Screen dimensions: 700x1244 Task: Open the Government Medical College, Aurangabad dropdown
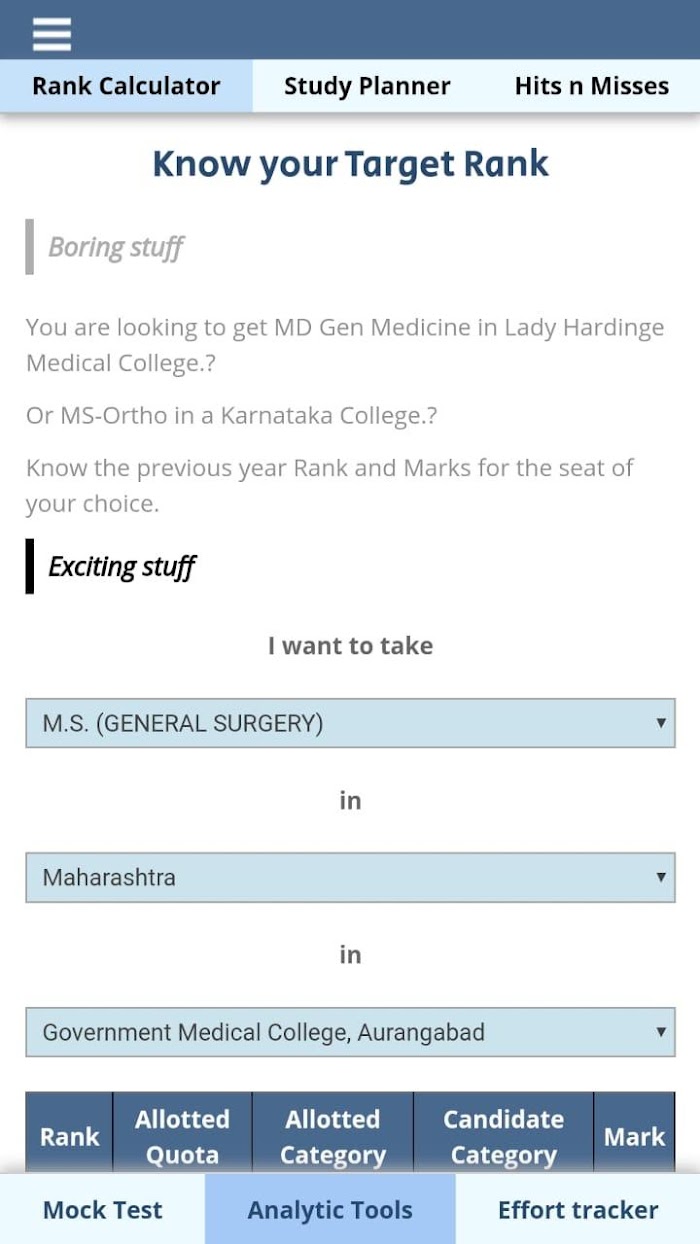coord(350,1032)
